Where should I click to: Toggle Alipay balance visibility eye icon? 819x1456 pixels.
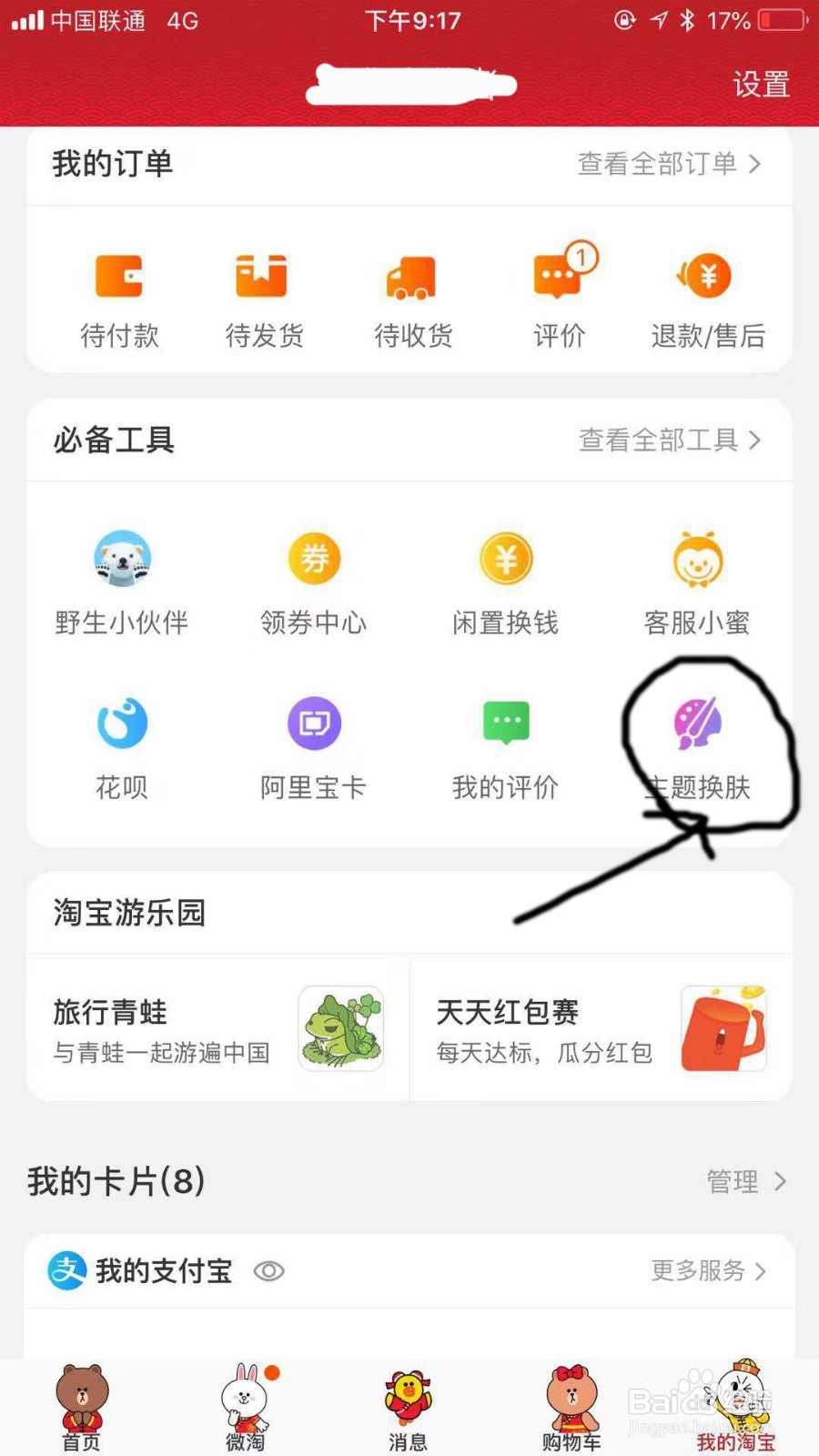pos(269,1271)
